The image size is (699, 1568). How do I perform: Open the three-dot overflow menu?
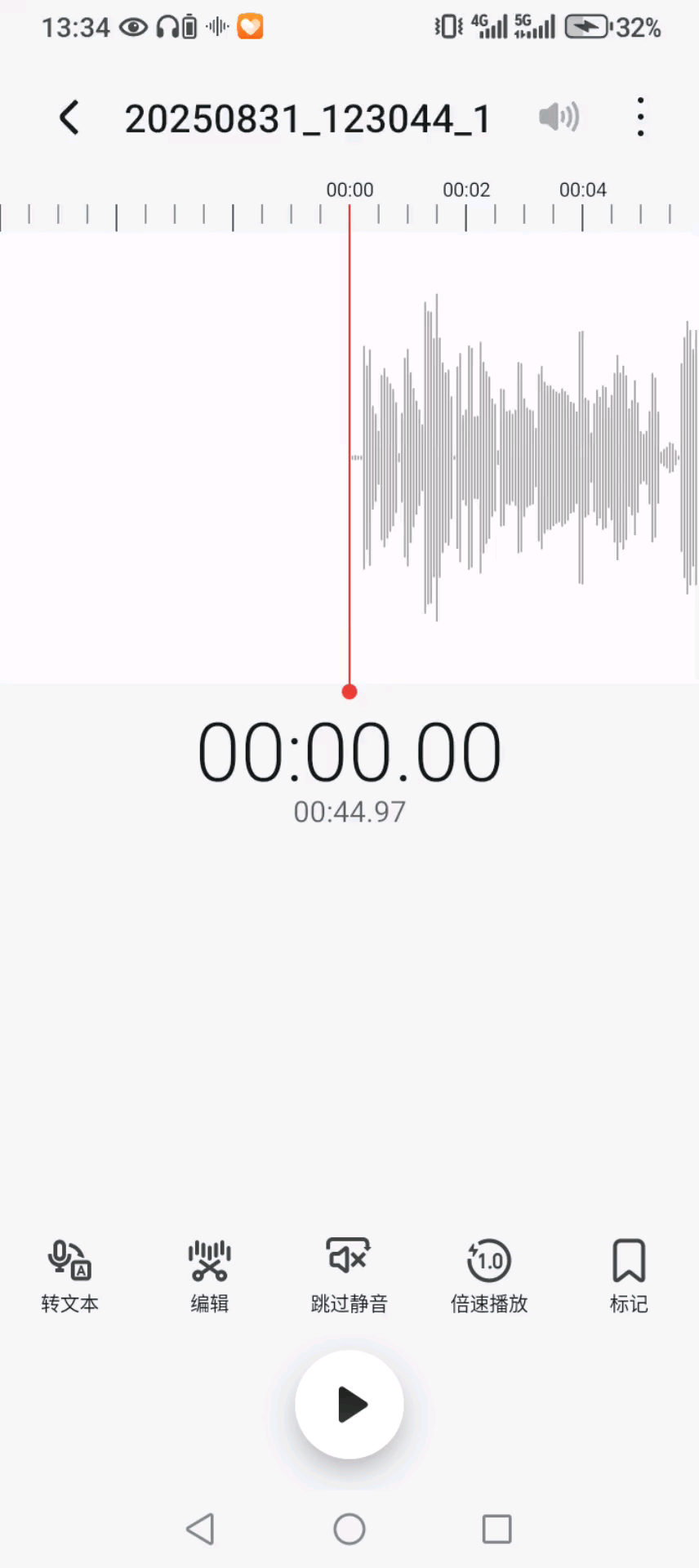pos(640,118)
